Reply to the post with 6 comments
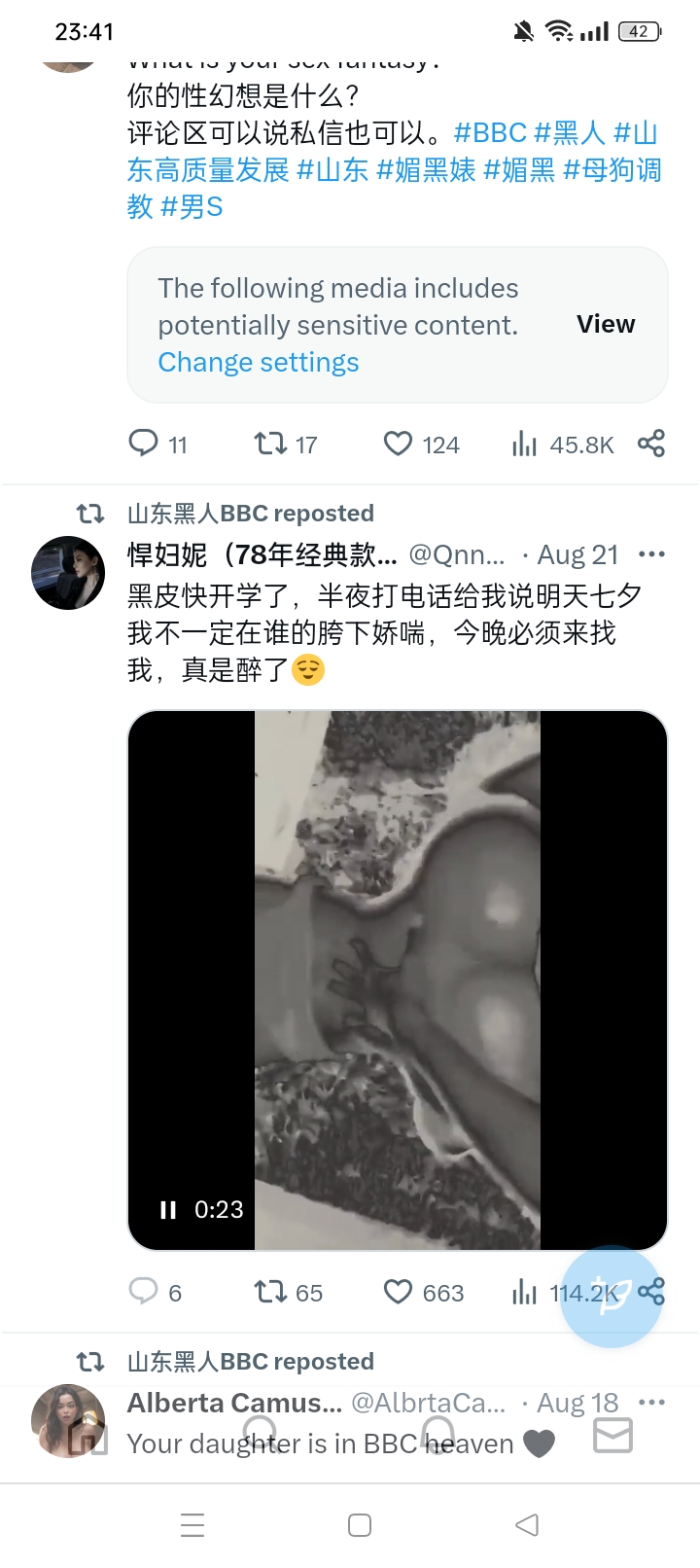This screenshot has height=1568, width=700. click(144, 1292)
